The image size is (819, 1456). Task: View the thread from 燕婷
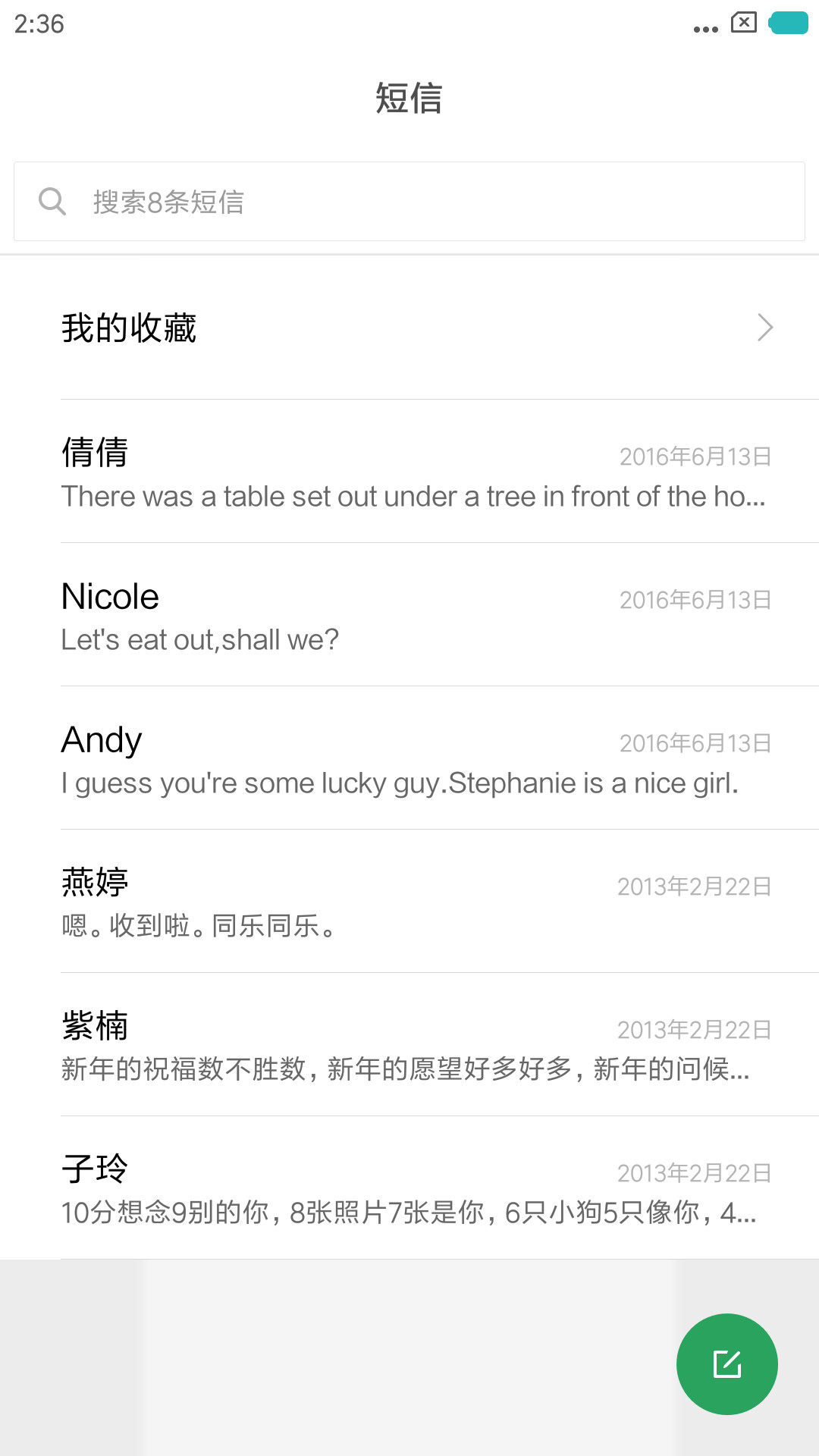click(409, 902)
